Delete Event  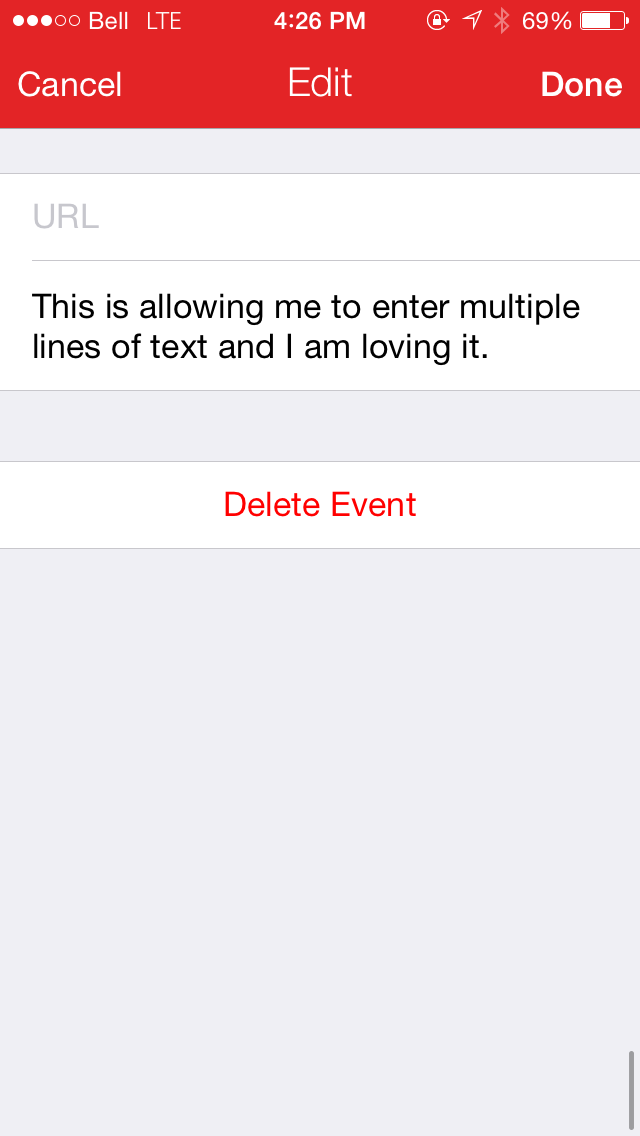pos(320,505)
